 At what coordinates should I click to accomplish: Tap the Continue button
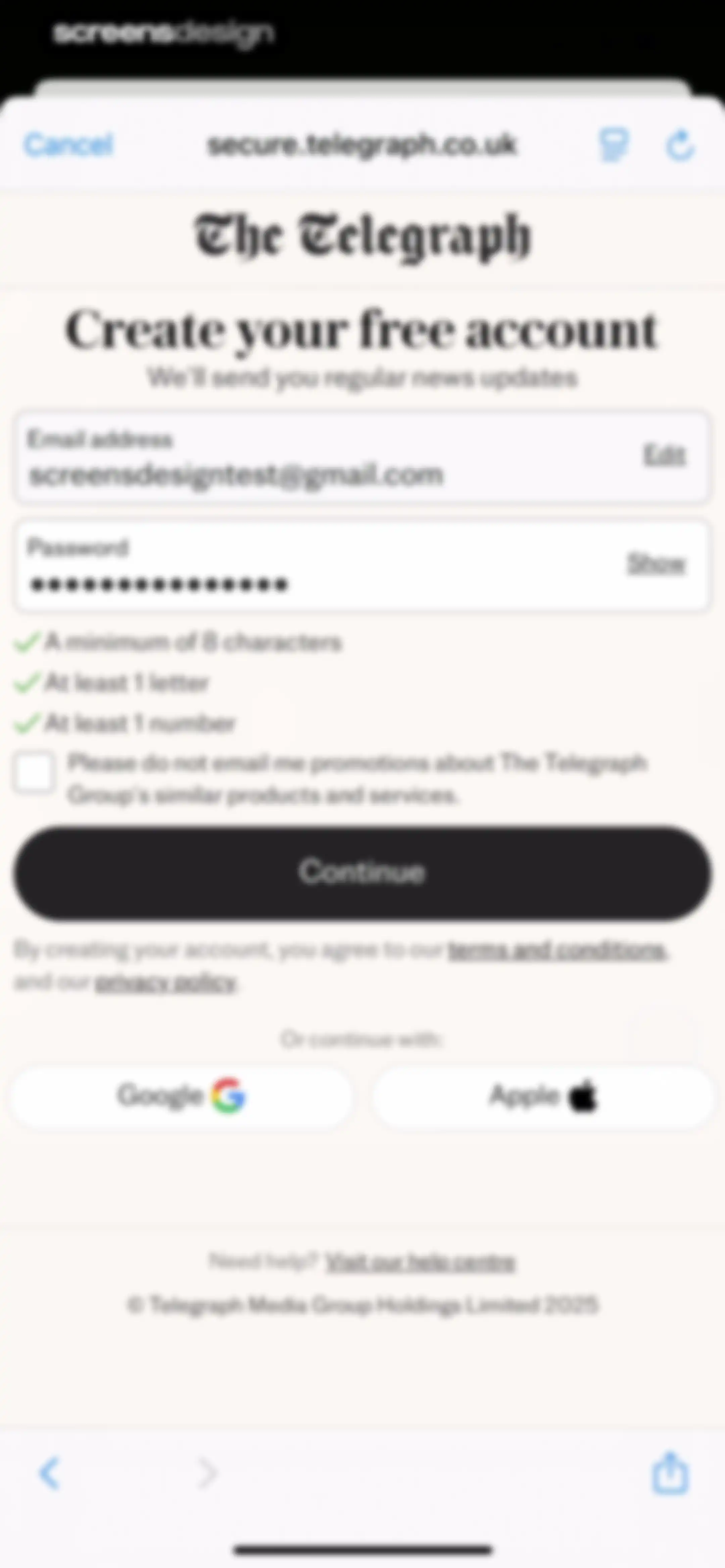[x=362, y=872]
